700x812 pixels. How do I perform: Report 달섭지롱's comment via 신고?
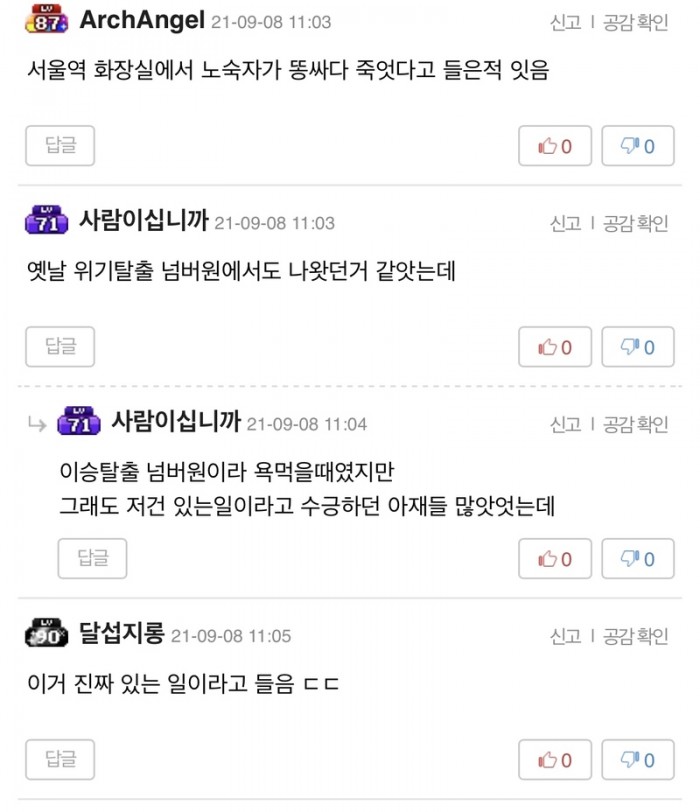(x=565, y=636)
